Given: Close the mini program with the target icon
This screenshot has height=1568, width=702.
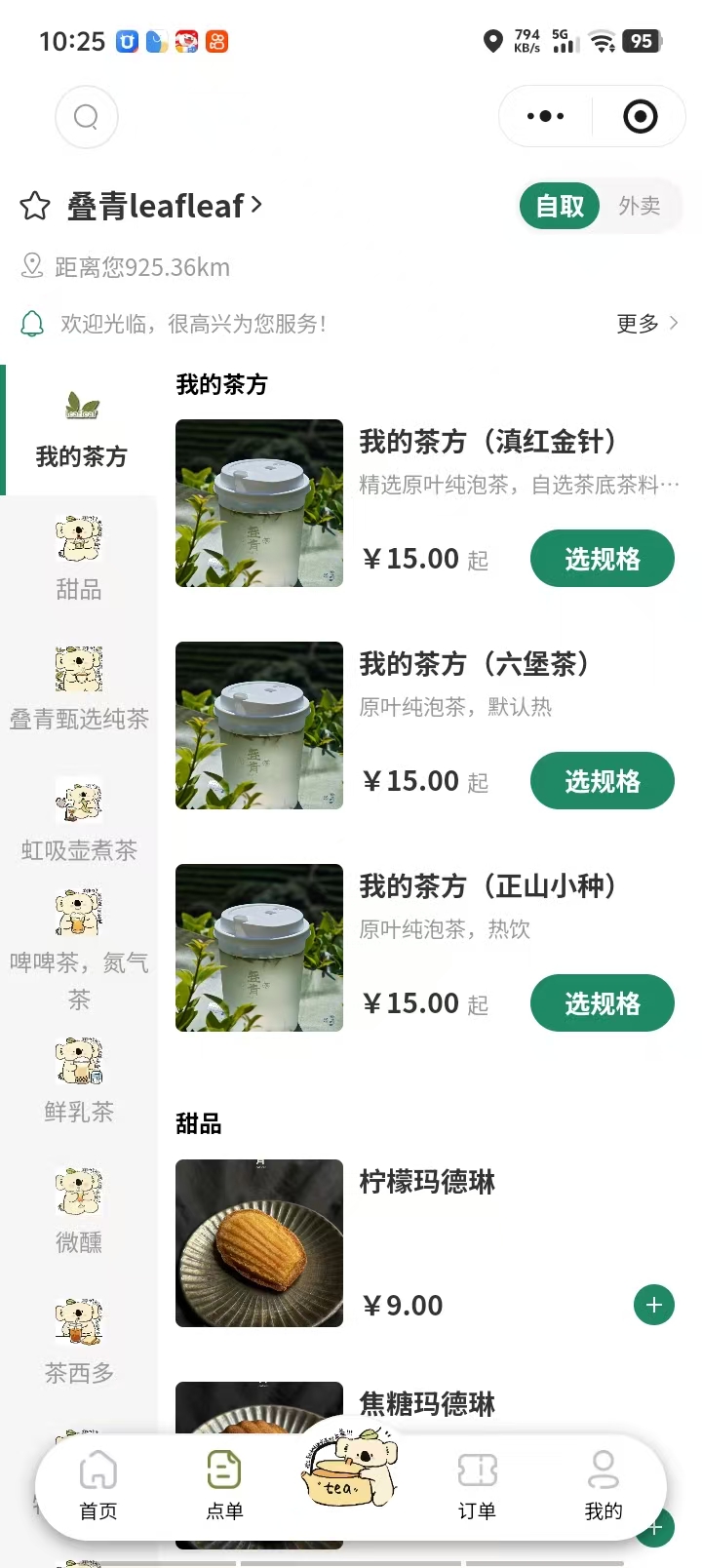Looking at the screenshot, I should (640, 117).
